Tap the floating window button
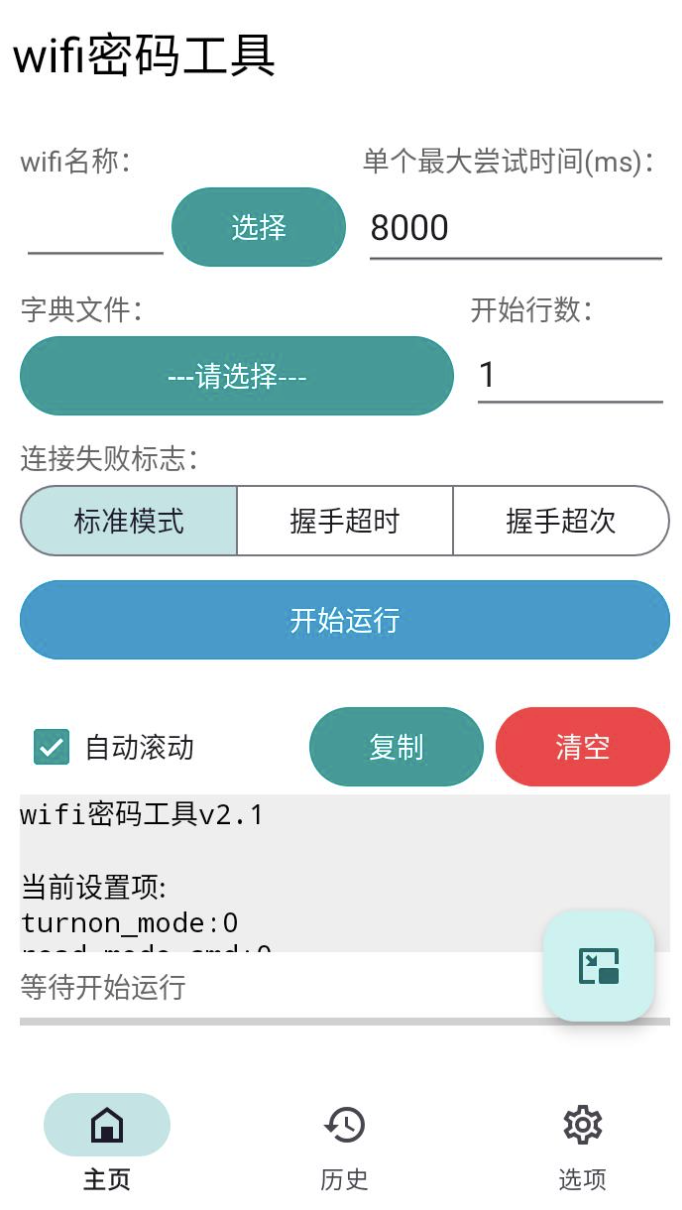The height and width of the screenshot is (1210, 682). (x=598, y=966)
